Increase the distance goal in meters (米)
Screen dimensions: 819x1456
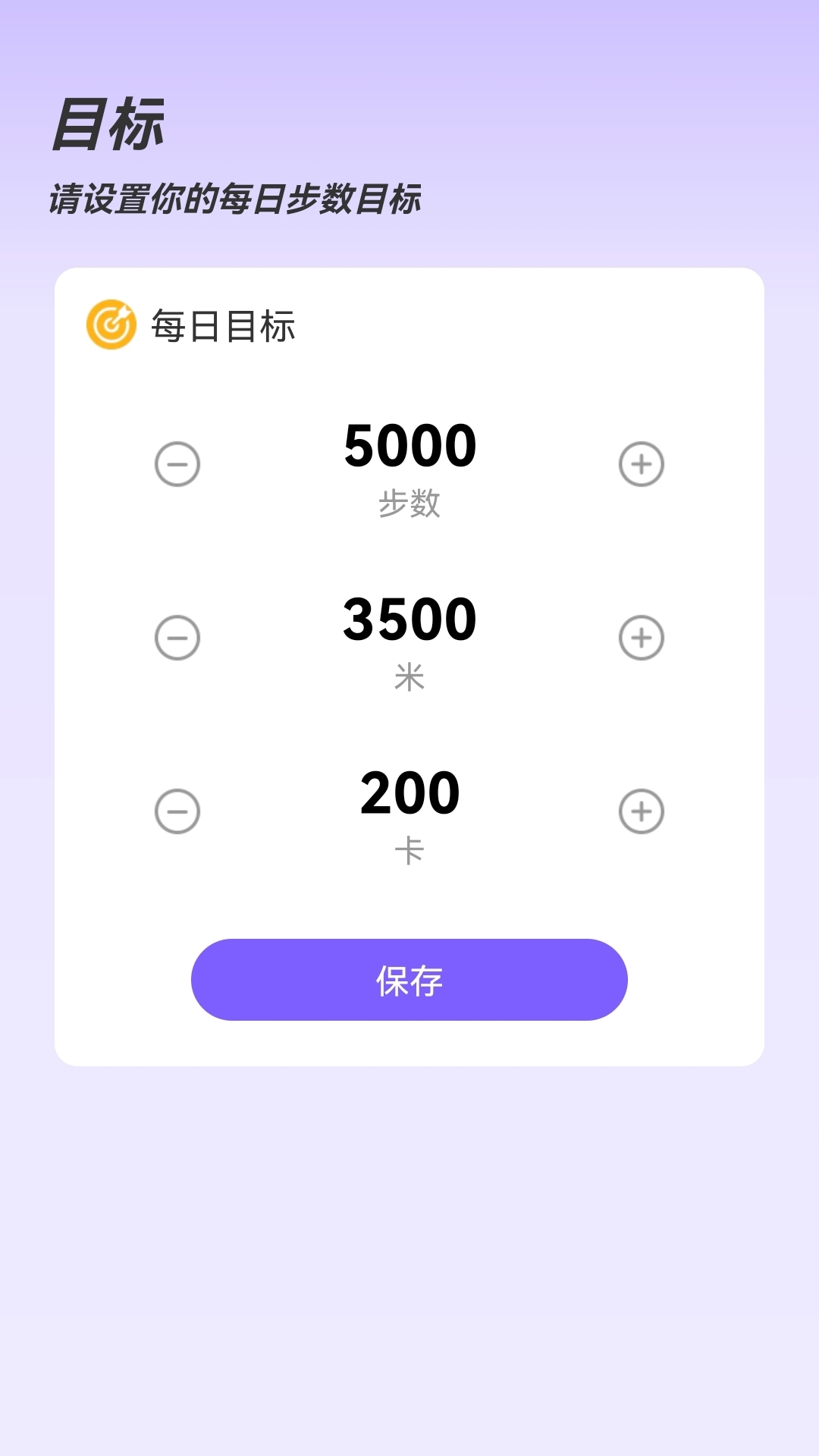click(x=642, y=638)
